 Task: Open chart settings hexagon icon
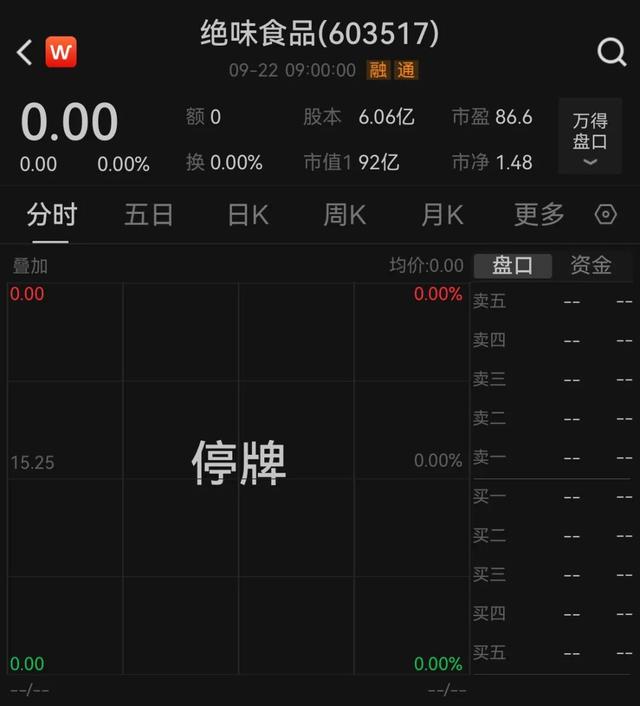[x=606, y=215]
